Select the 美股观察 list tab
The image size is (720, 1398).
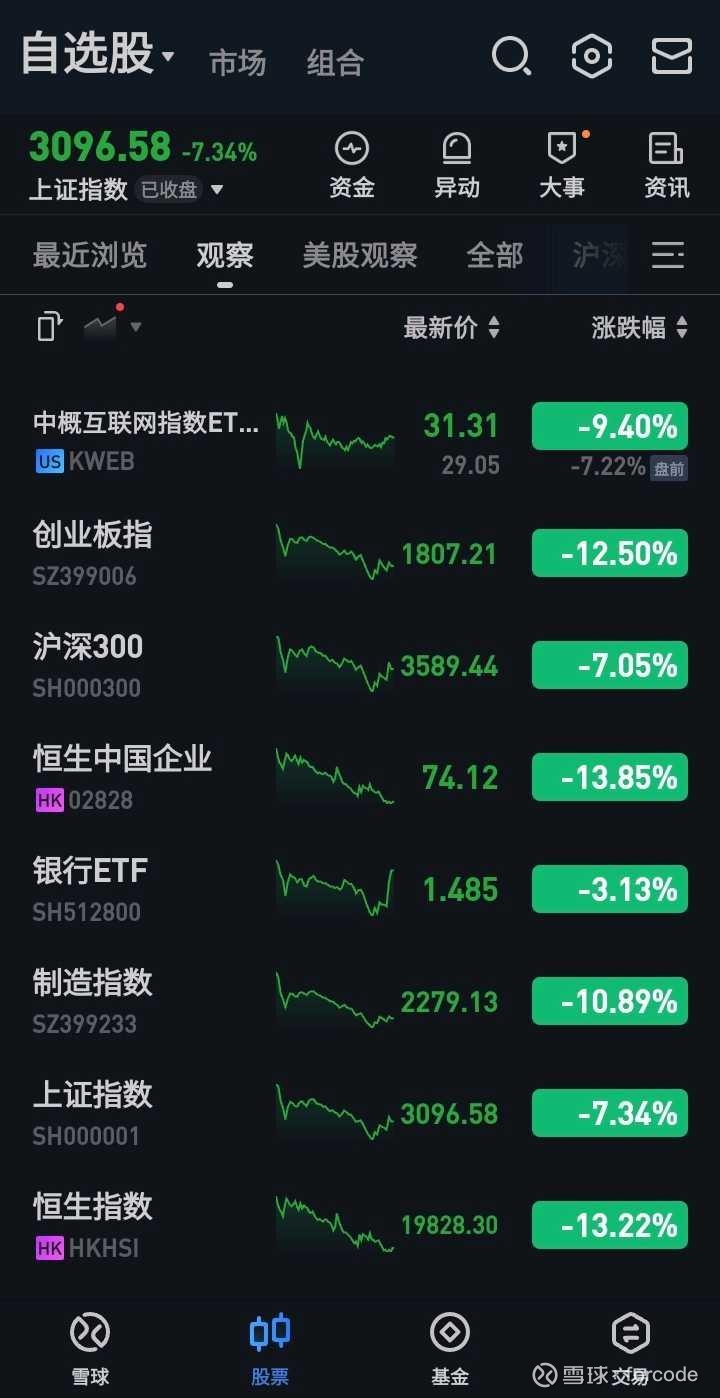tap(360, 256)
